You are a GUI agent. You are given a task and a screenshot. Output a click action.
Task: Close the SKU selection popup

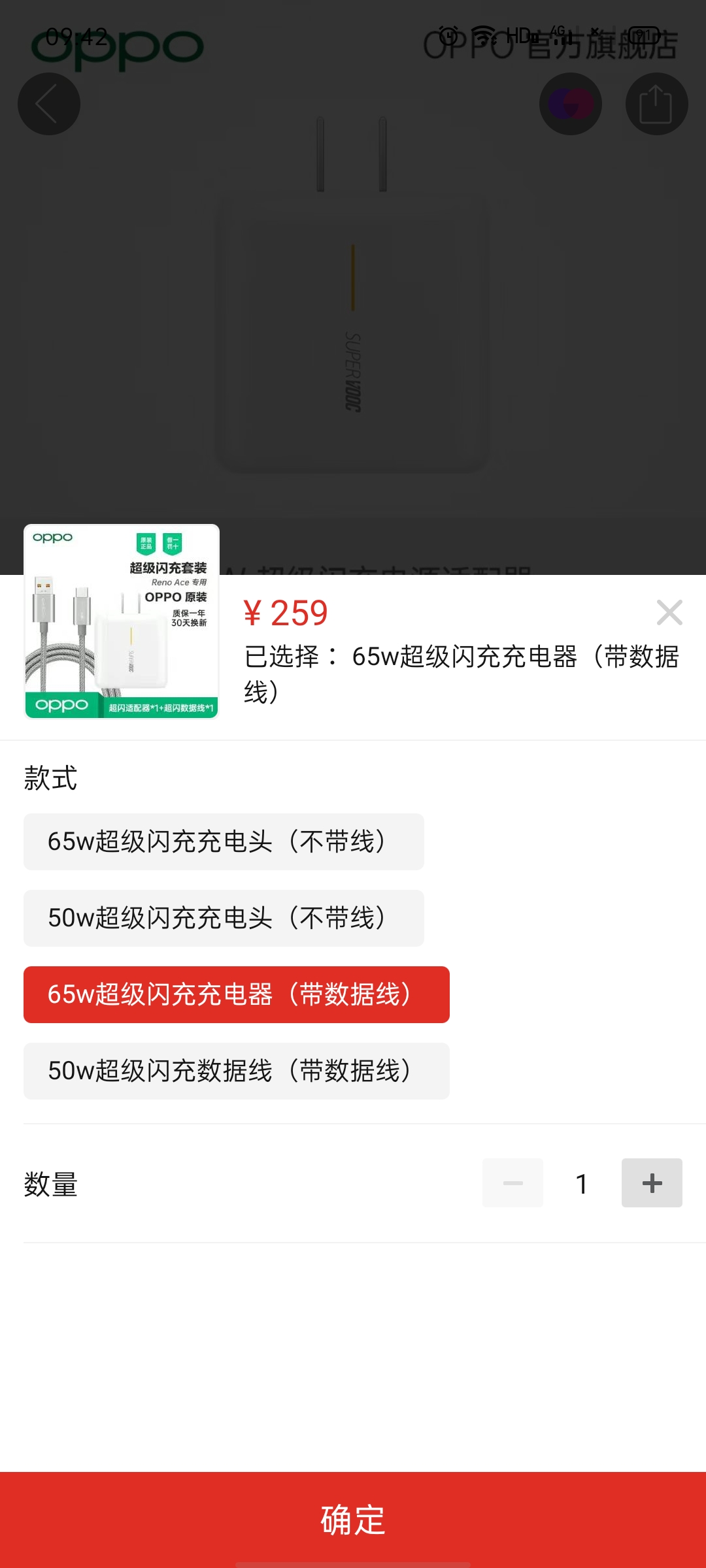[x=669, y=613]
